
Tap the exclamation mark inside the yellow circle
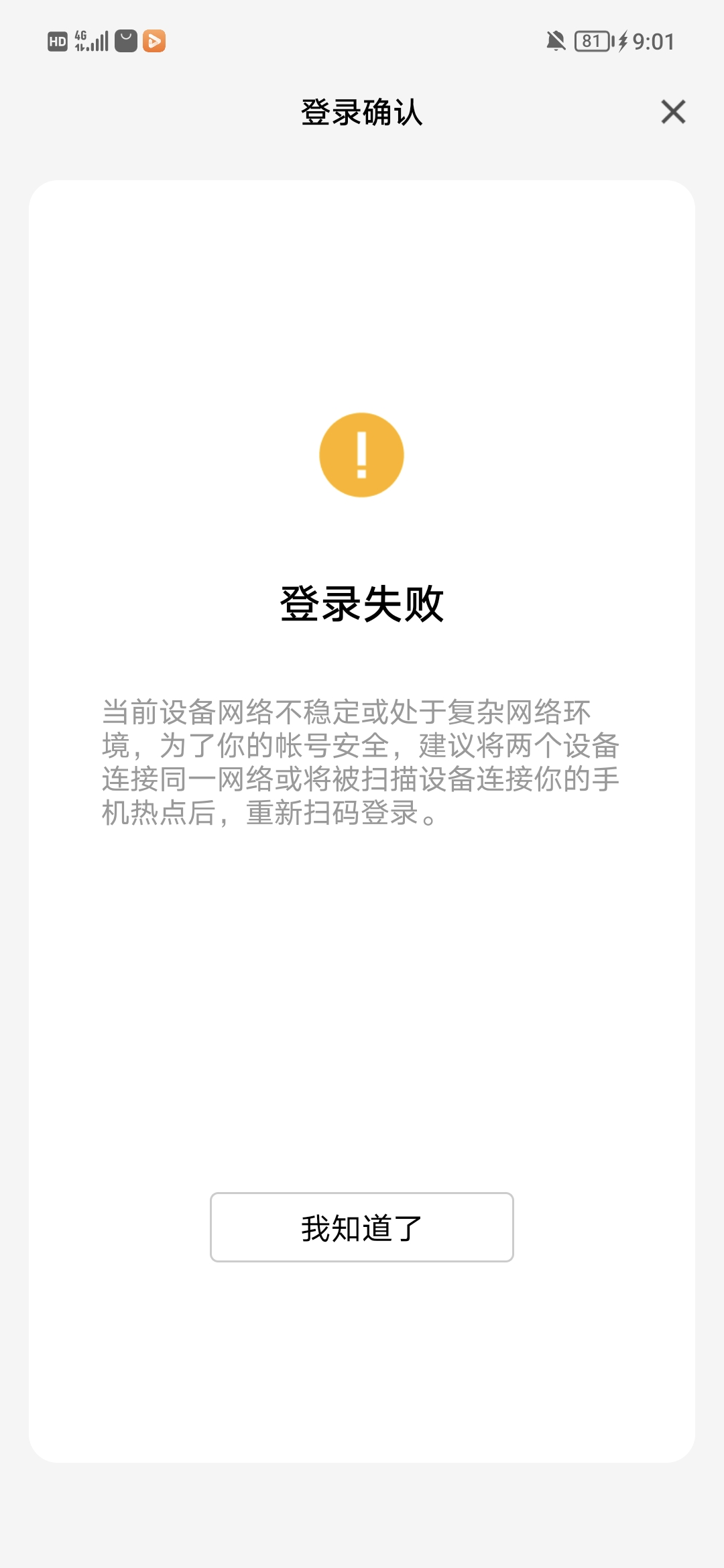tap(362, 454)
